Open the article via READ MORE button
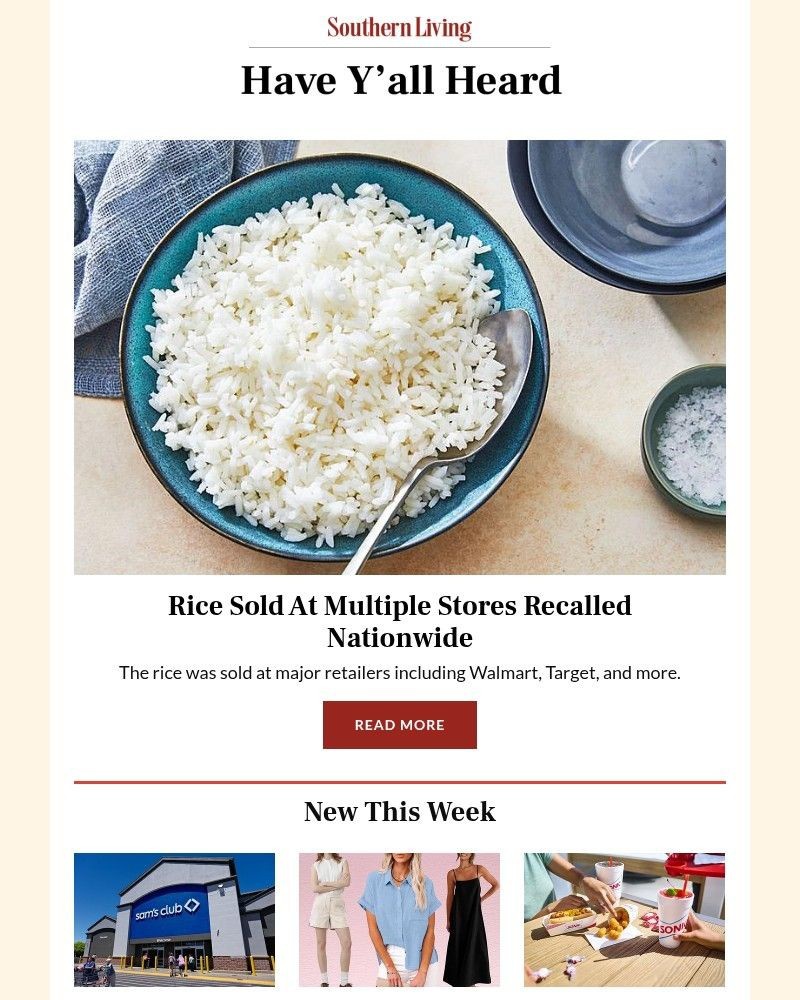Image resolution: width=800 pixels, height=1000 pixels. [399, 724]
